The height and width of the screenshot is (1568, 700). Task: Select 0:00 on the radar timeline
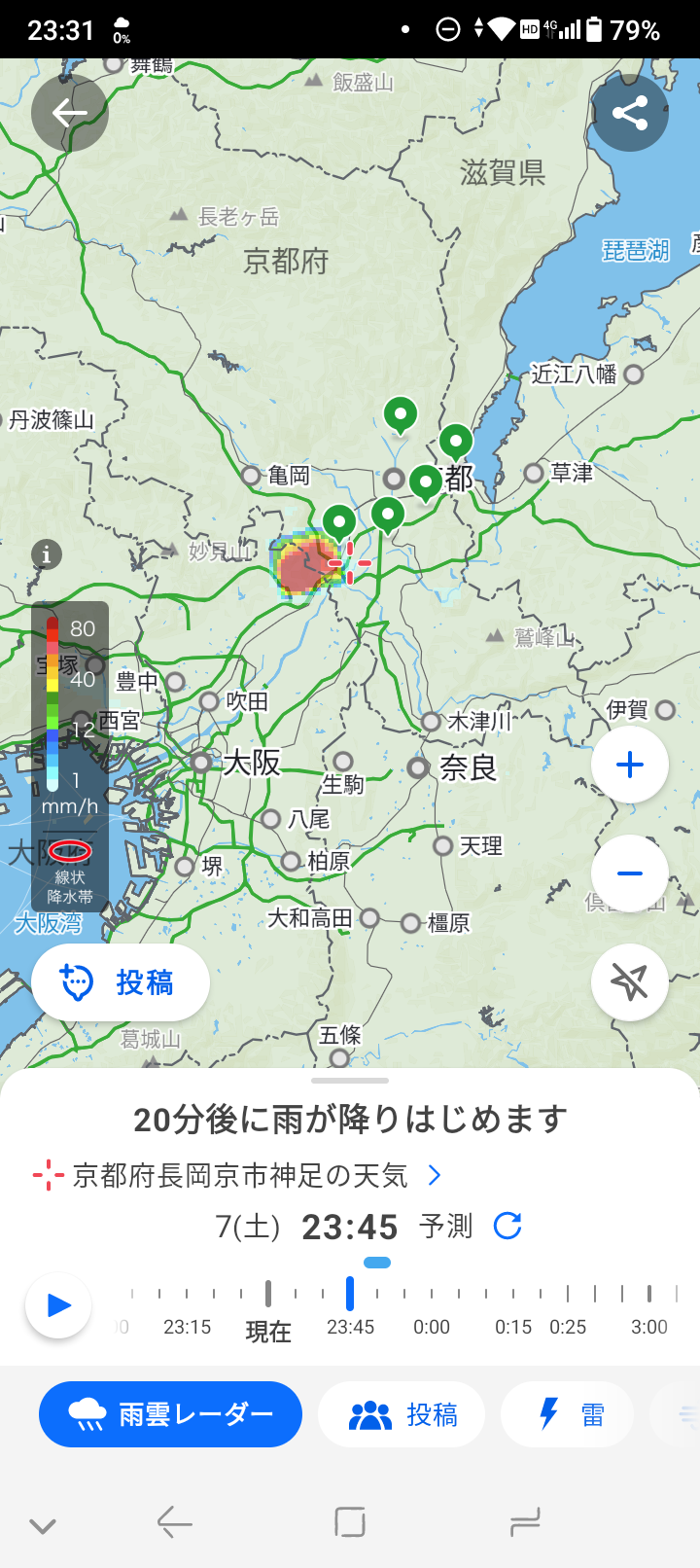432,1327
